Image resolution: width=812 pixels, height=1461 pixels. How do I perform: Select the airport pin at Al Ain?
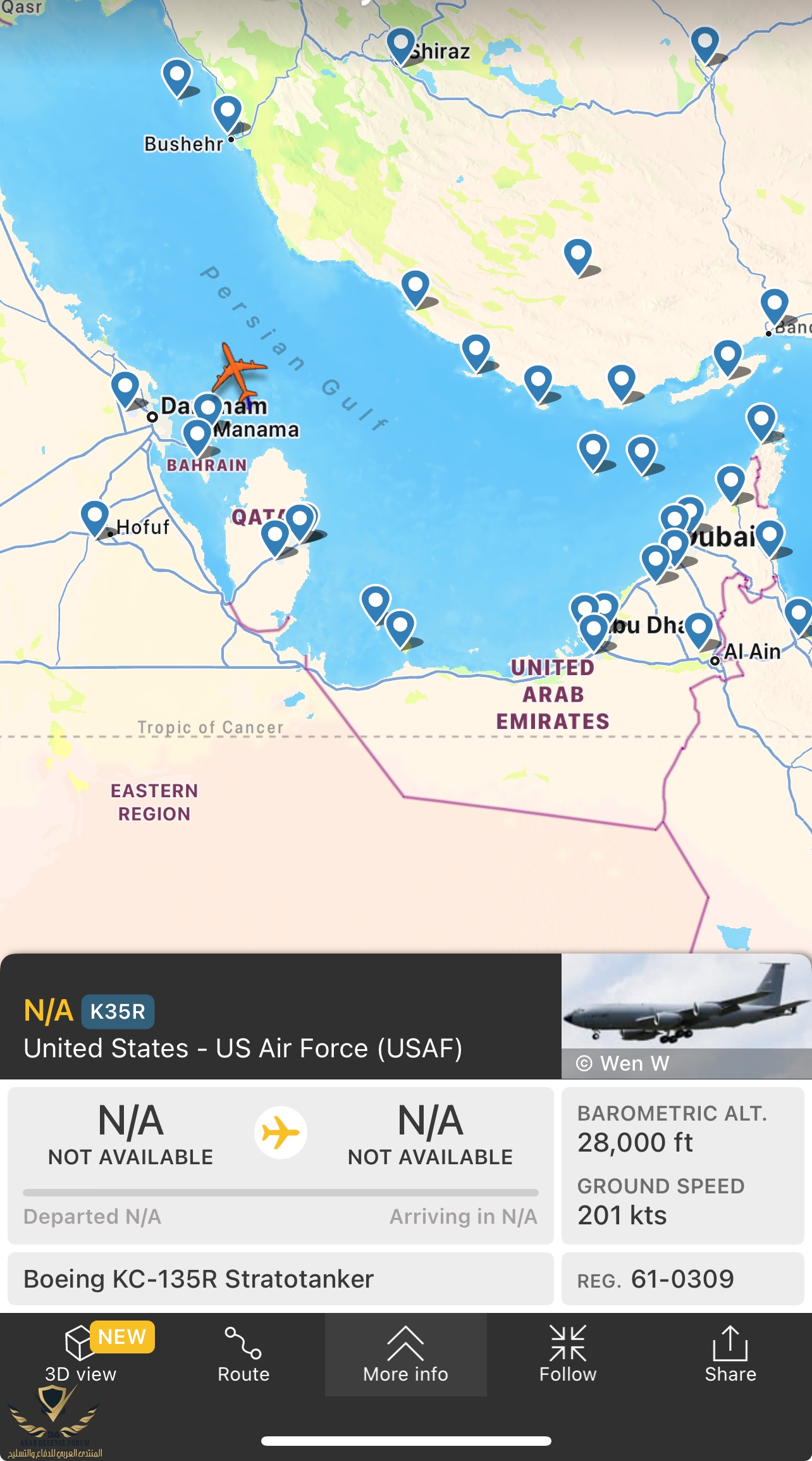[699, 628]
